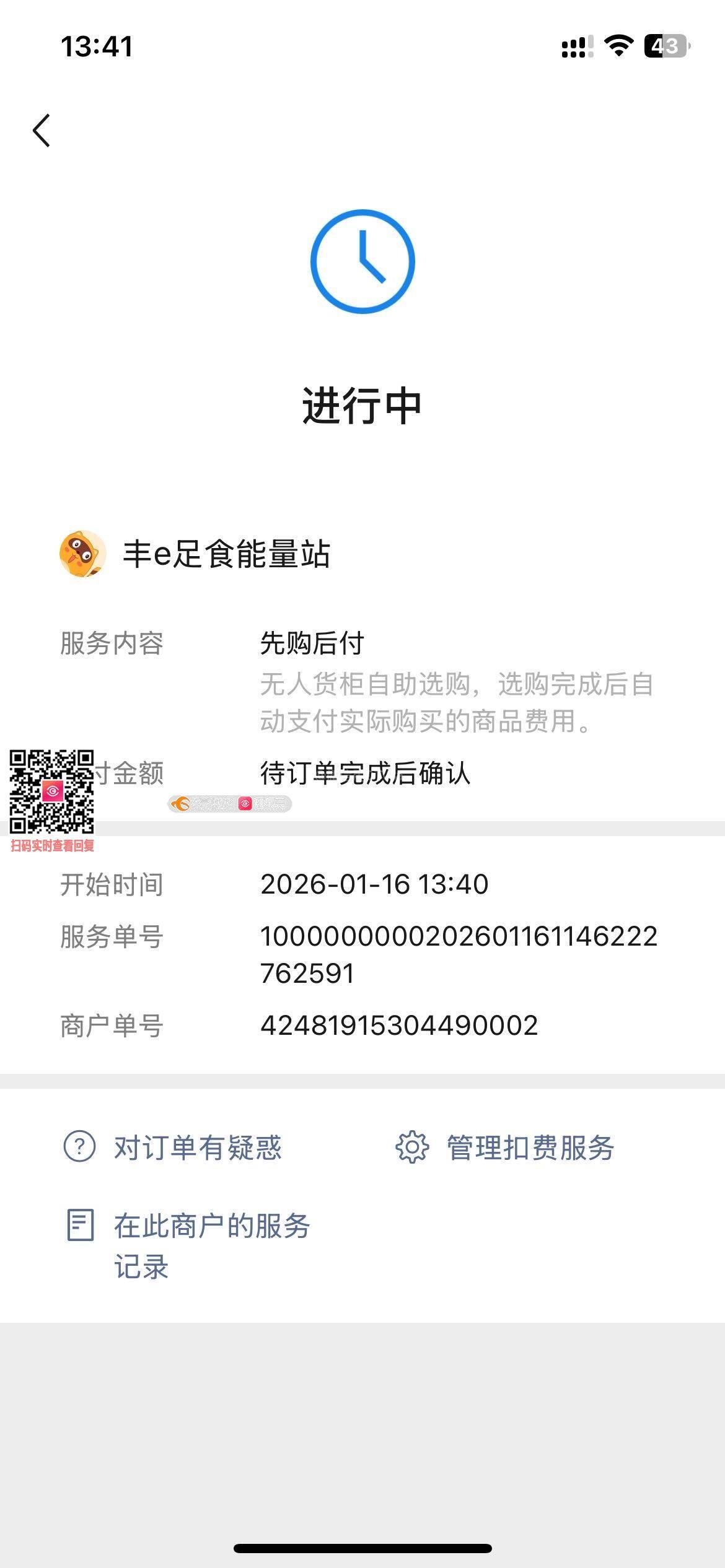The height and width of the screenshot is (1568, 725).
Task: Open 管理扣费服务 settings
Action: [x=505, y=1148]
